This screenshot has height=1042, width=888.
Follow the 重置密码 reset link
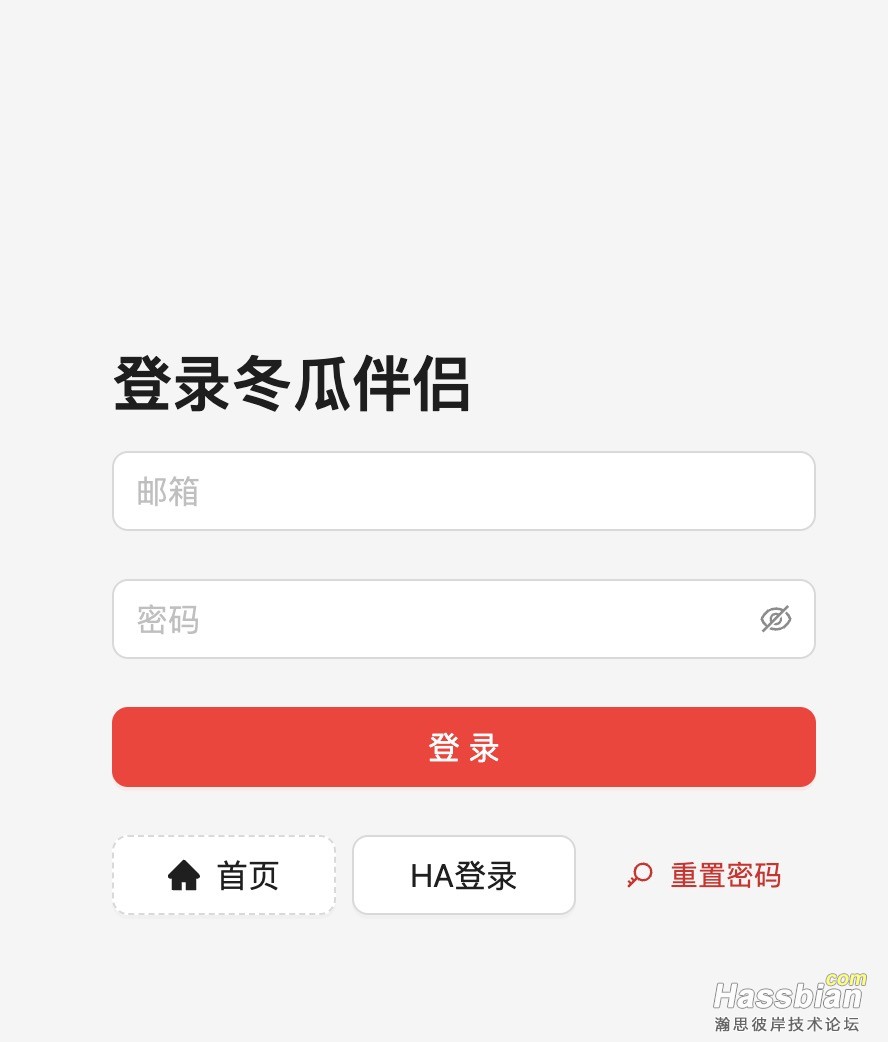(x=726, y=875)
